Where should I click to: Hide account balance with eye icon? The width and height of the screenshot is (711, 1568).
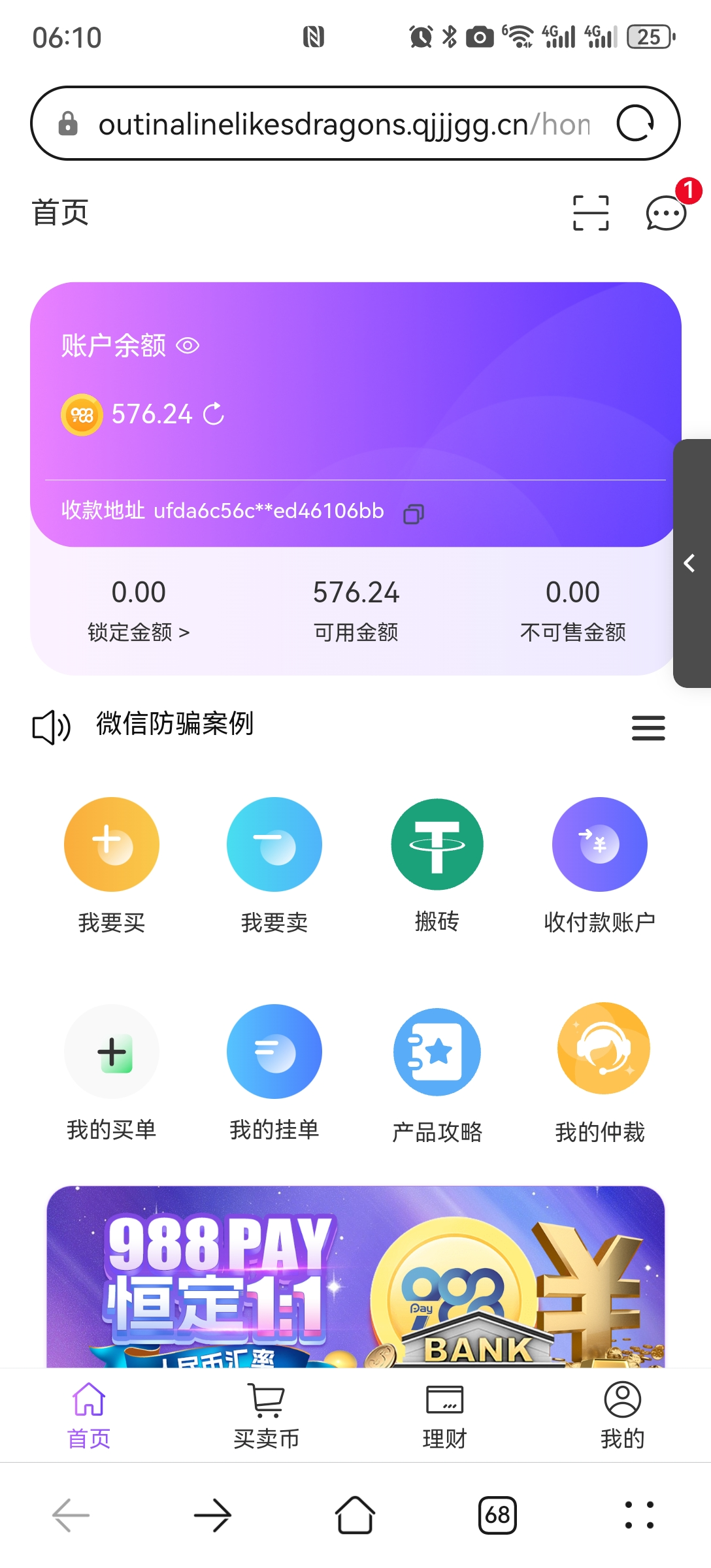click(x=188, y=346)
